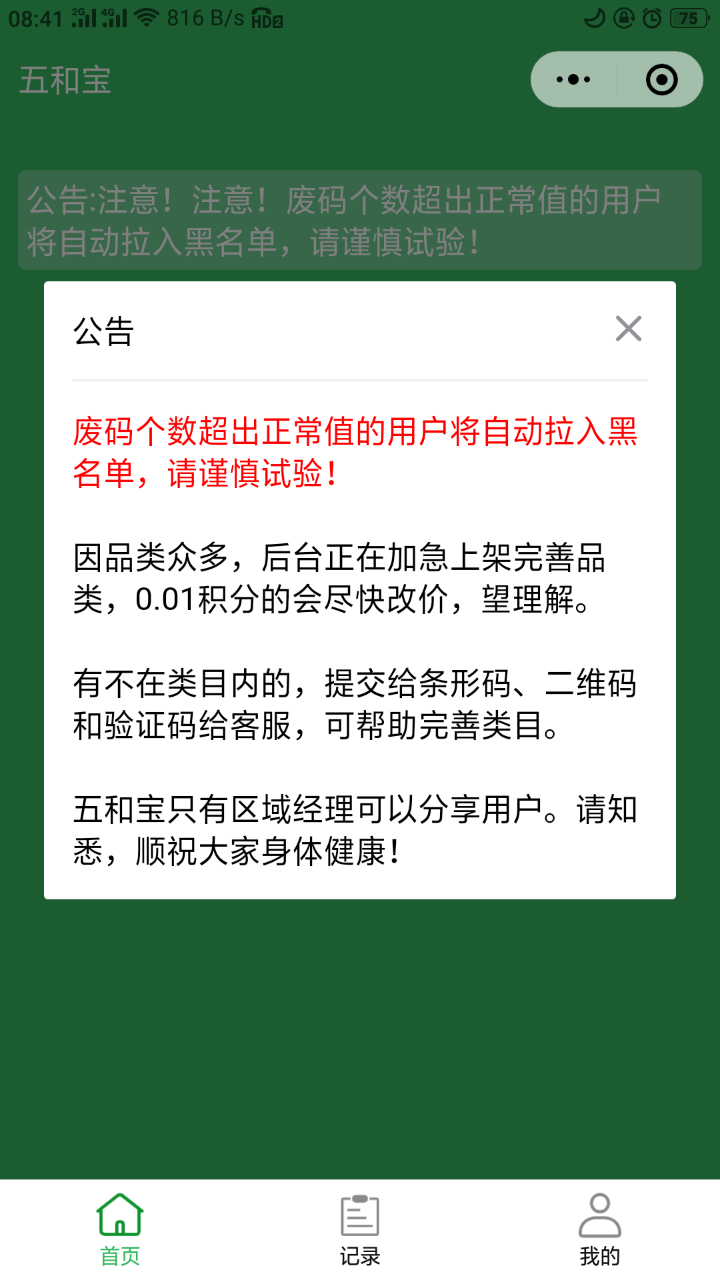Dismiss the 公告 announcement dialog
The image size is (720, 1280).
click(628, 328)
